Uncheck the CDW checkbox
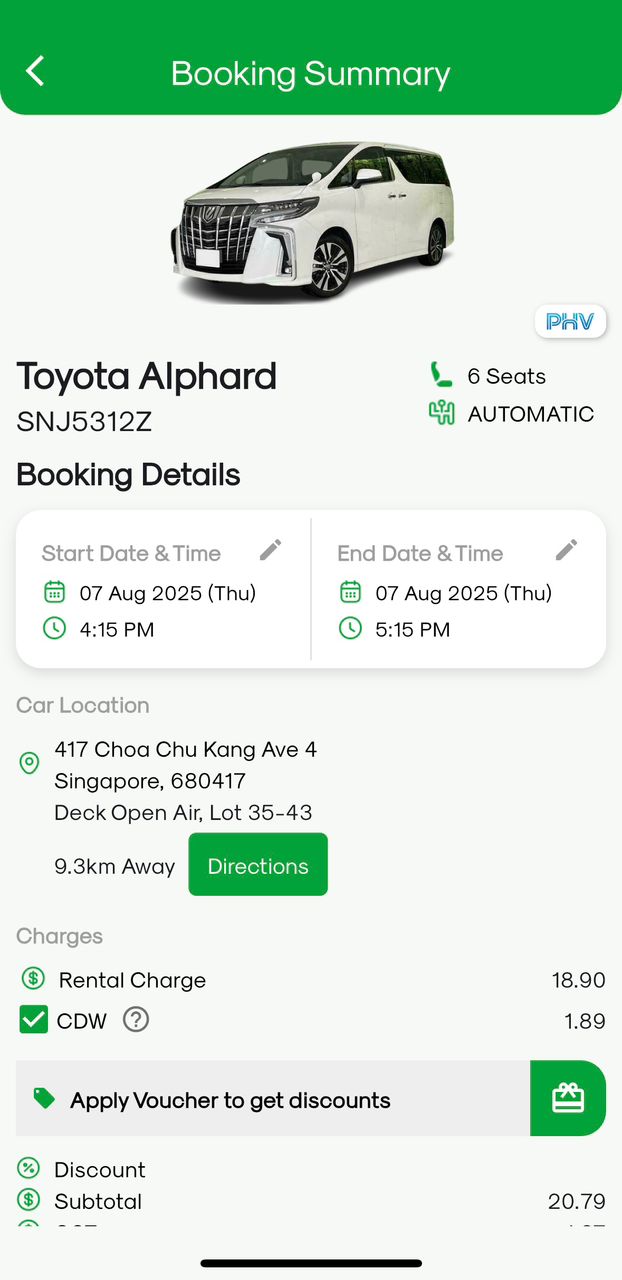Screen dimensions: 622x1280 [34, 1020]
